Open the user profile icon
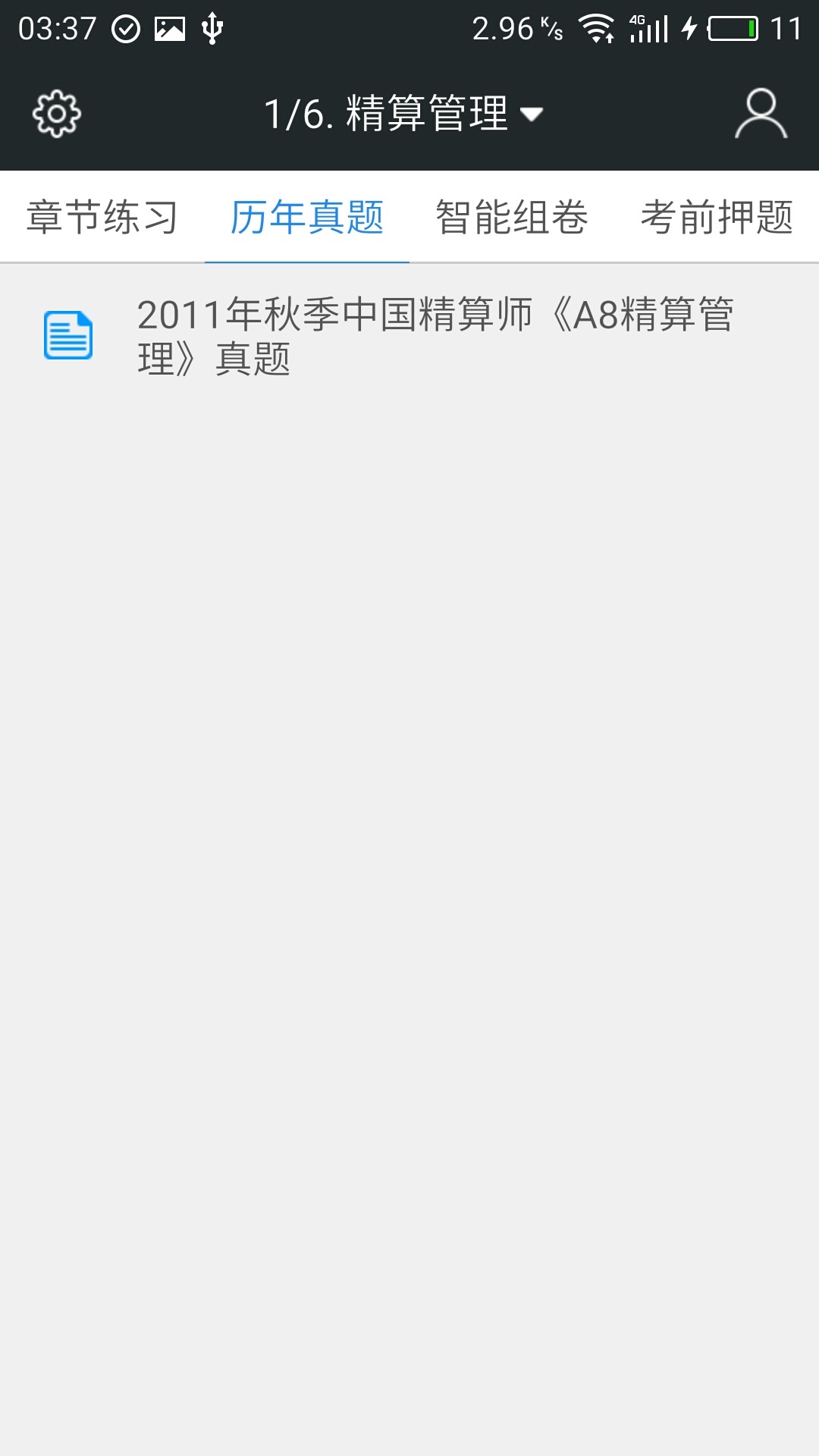This screenshot has width=819, height=1456. (x=761, y=114)
